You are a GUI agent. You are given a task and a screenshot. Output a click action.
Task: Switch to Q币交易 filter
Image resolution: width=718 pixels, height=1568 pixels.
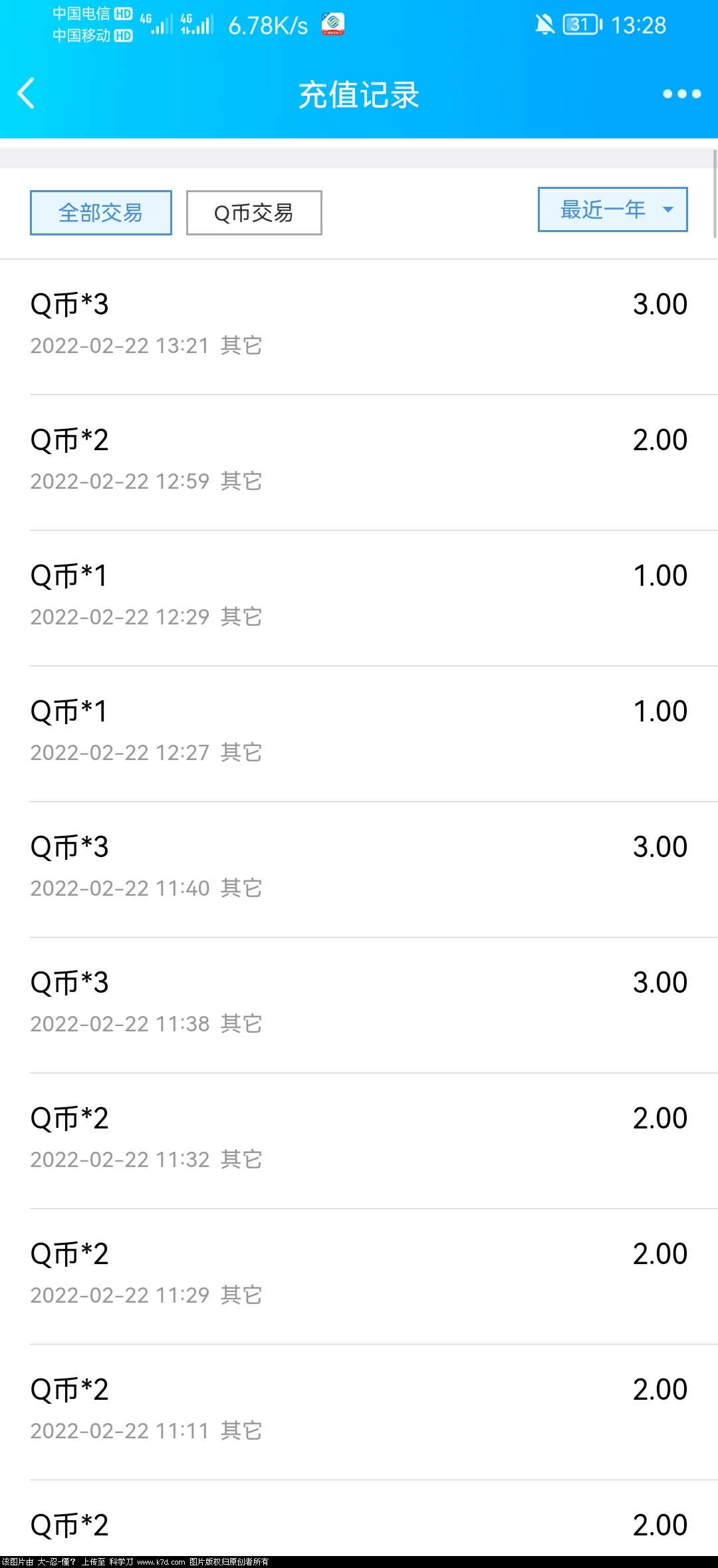click(x=255, y=212)
